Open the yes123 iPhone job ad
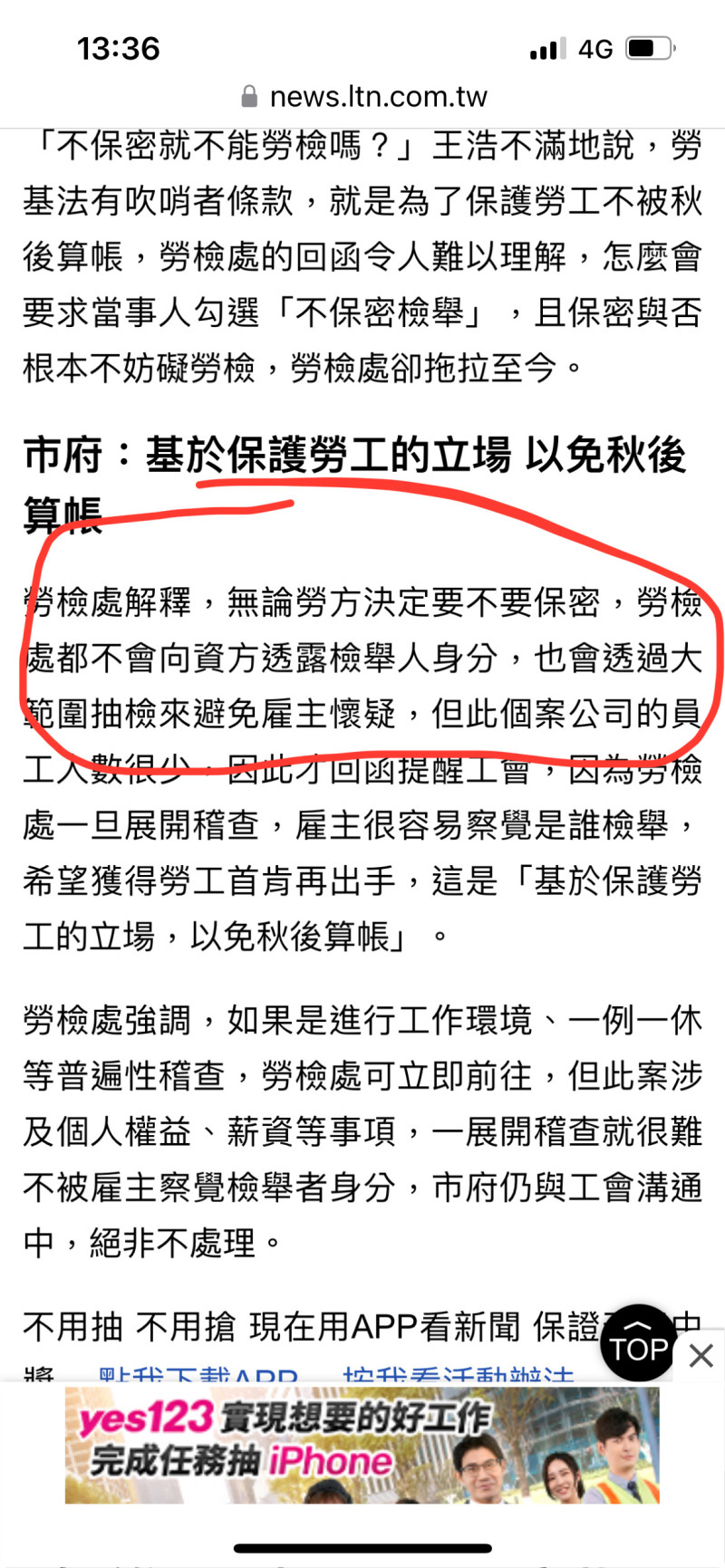Screen dimensions: 725x1568 362,1445
